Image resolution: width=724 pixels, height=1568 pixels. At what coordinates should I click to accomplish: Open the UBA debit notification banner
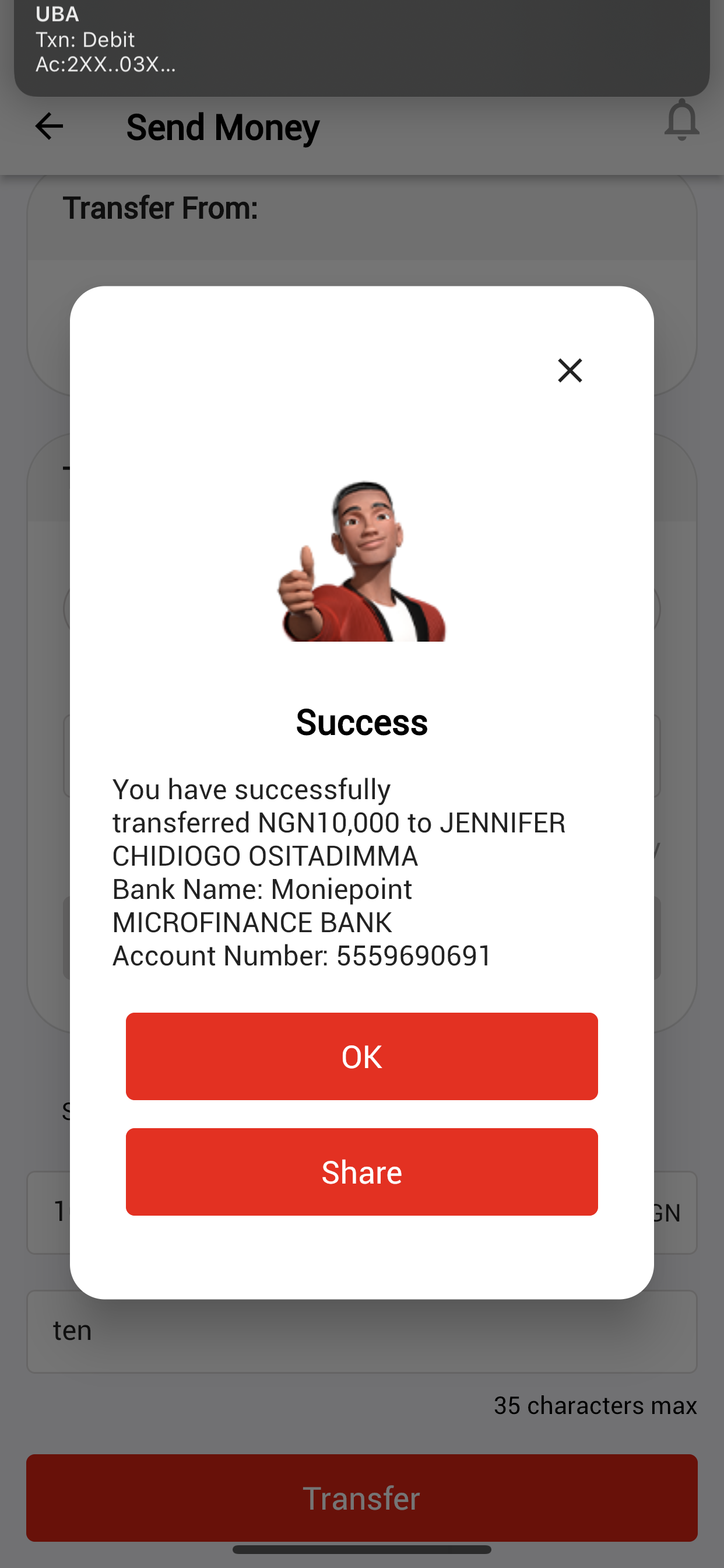pos(361,43)
